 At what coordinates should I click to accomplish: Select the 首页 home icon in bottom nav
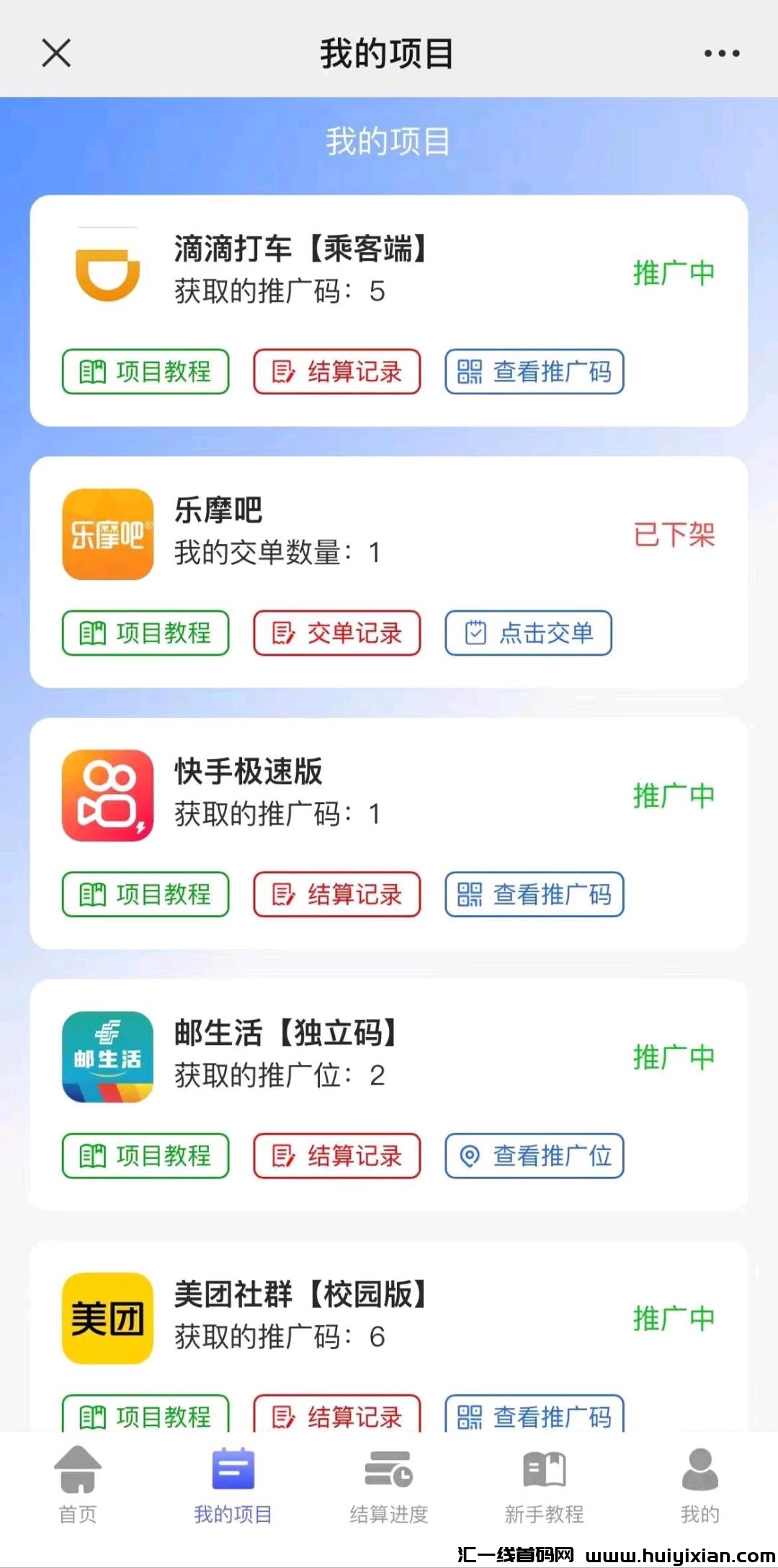click(77, 1471)
